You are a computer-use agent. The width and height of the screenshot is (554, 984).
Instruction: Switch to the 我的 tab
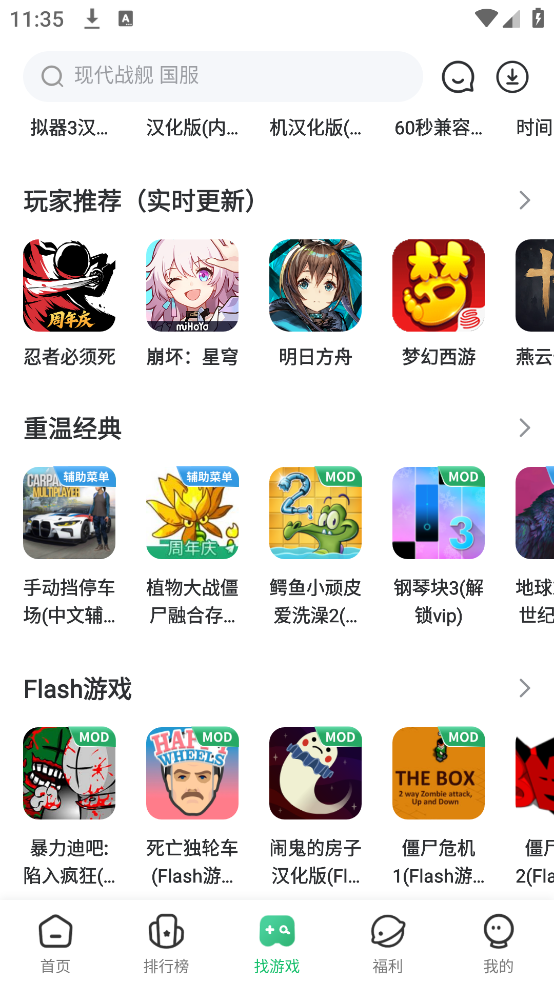pos(498,943)
